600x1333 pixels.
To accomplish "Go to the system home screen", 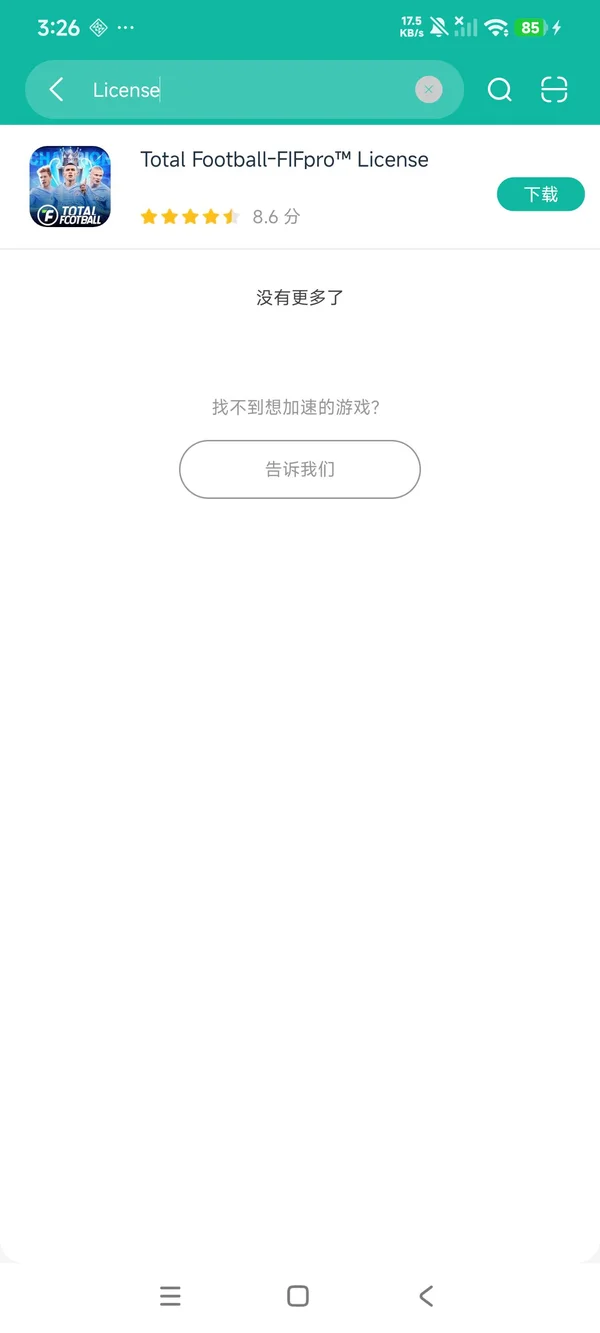I will pos(298,1296).
